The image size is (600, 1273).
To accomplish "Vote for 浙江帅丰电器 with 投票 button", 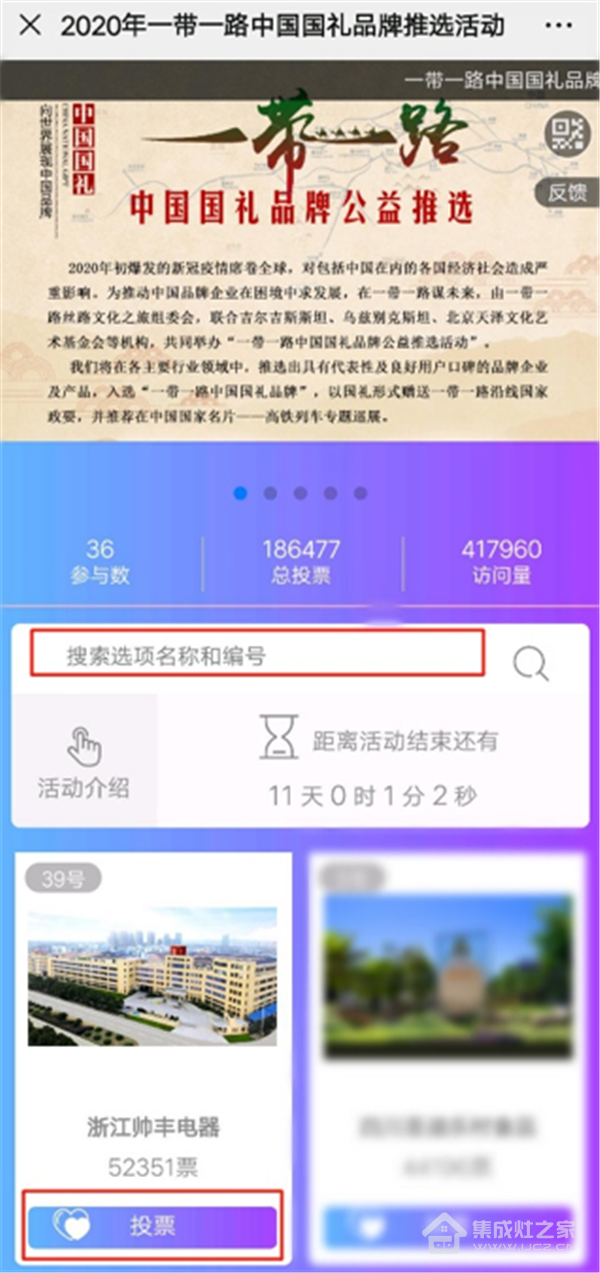I will 152,1226.
